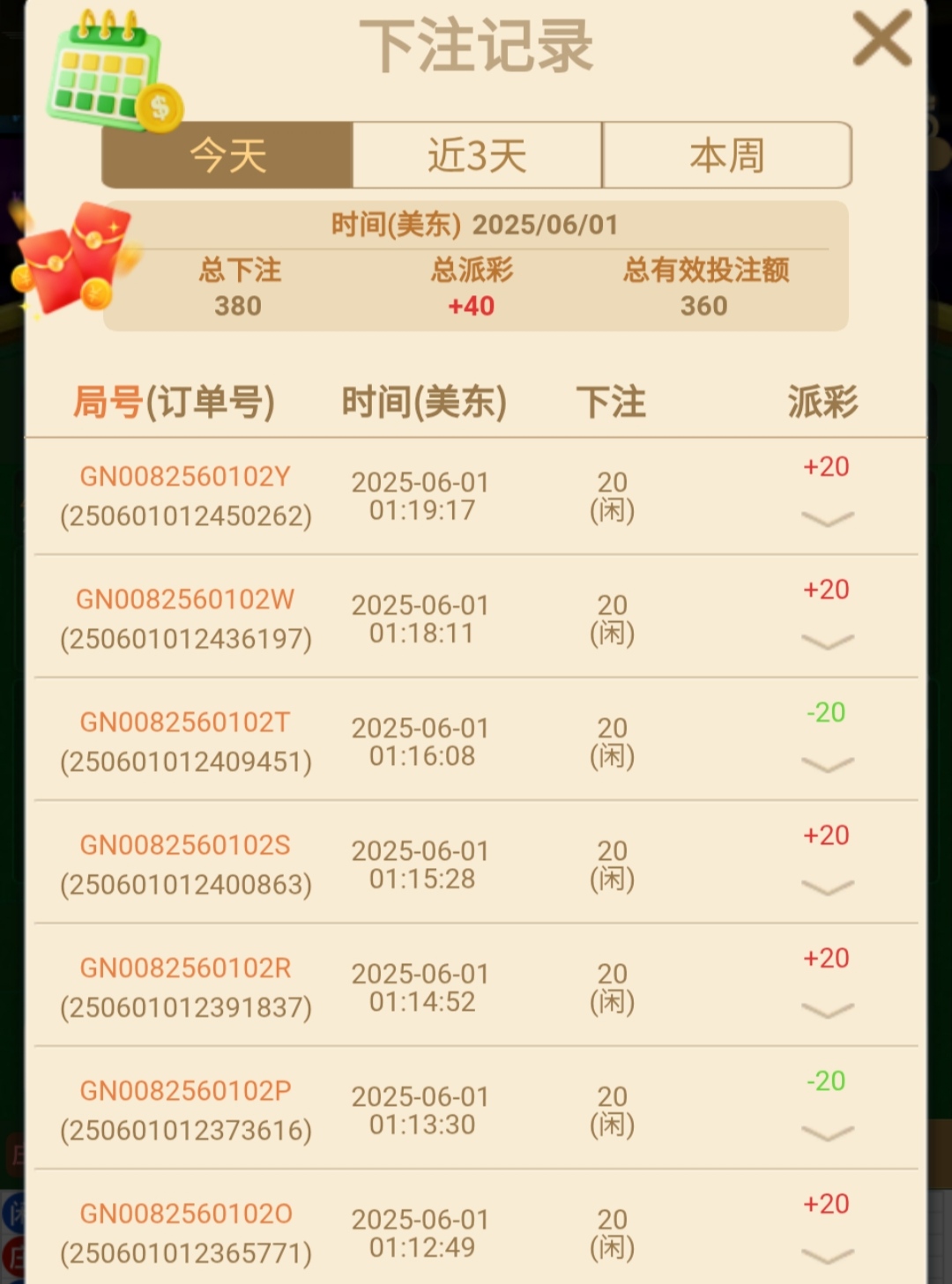Expand details for round GN0082560102O
This screenshot has width=952, height=1284.
point(827,1256)
